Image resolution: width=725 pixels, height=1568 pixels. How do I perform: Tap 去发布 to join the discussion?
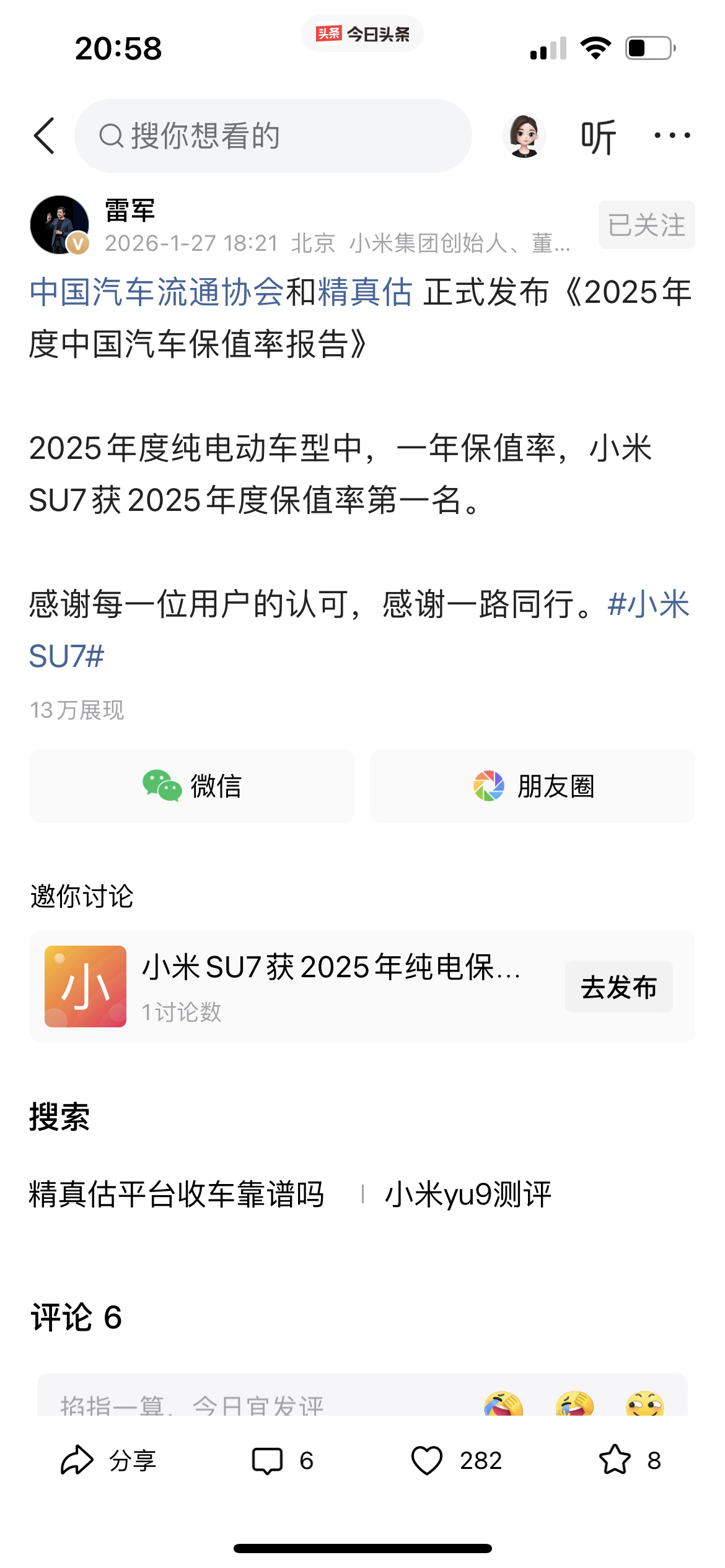[x=618, y=987]
